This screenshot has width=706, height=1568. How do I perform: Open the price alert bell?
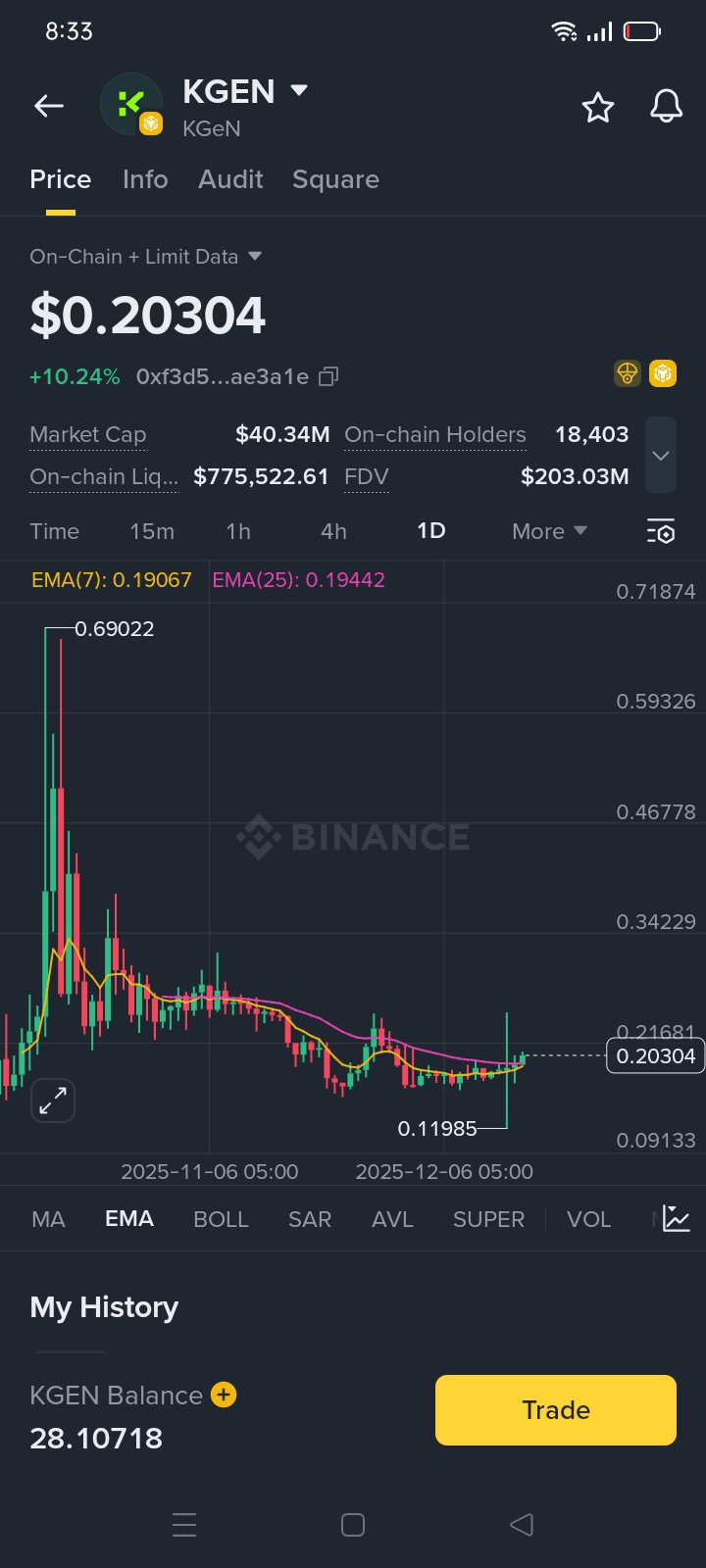(666, 107)
